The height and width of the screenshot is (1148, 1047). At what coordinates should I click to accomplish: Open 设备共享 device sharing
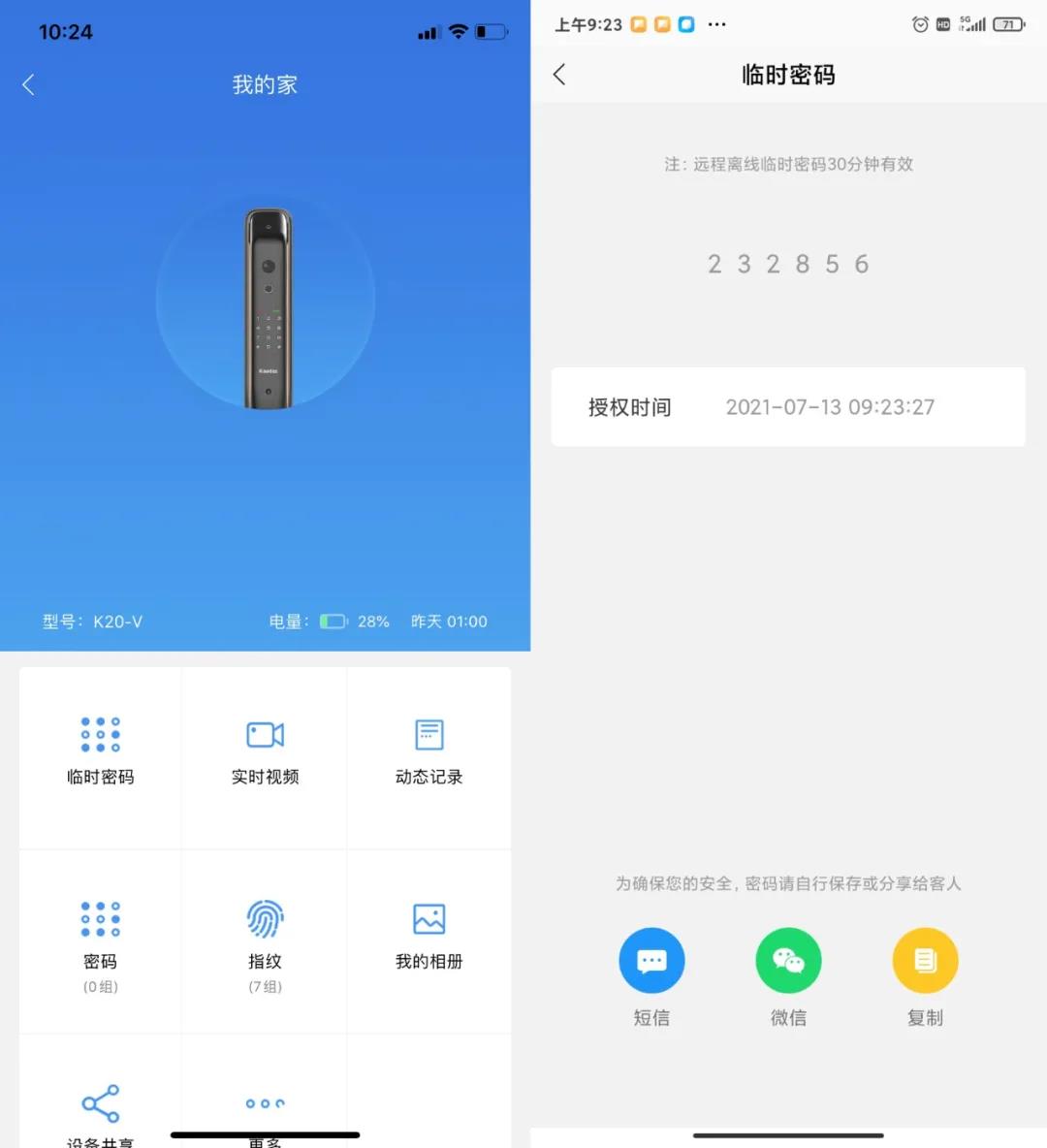pos(101,1107)
